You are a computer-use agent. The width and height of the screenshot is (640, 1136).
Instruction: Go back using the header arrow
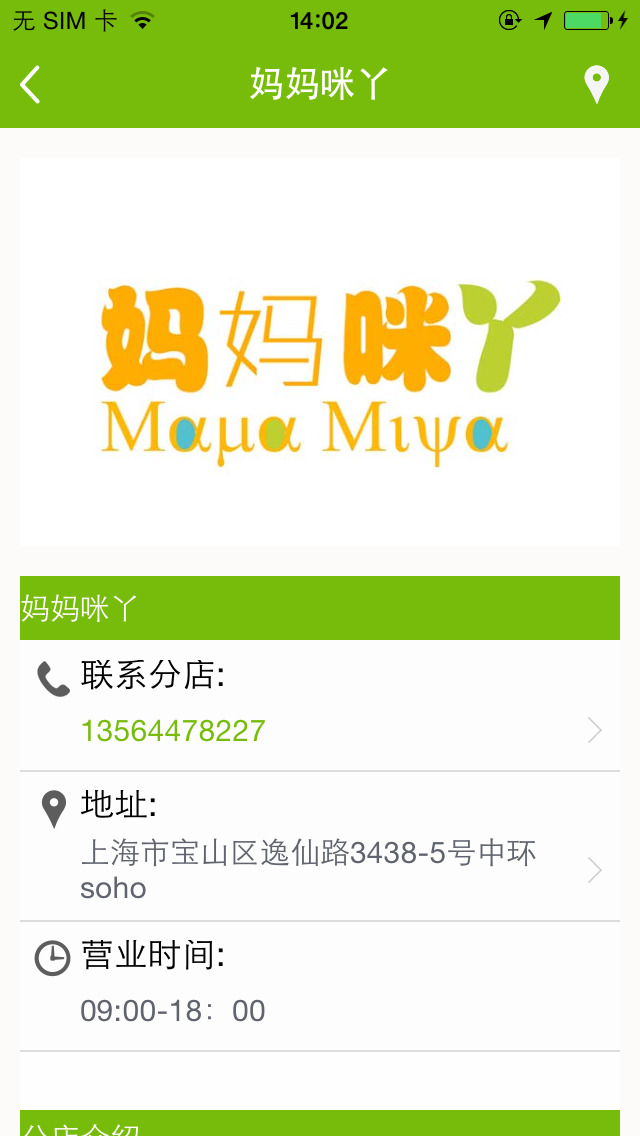(31, 85)
